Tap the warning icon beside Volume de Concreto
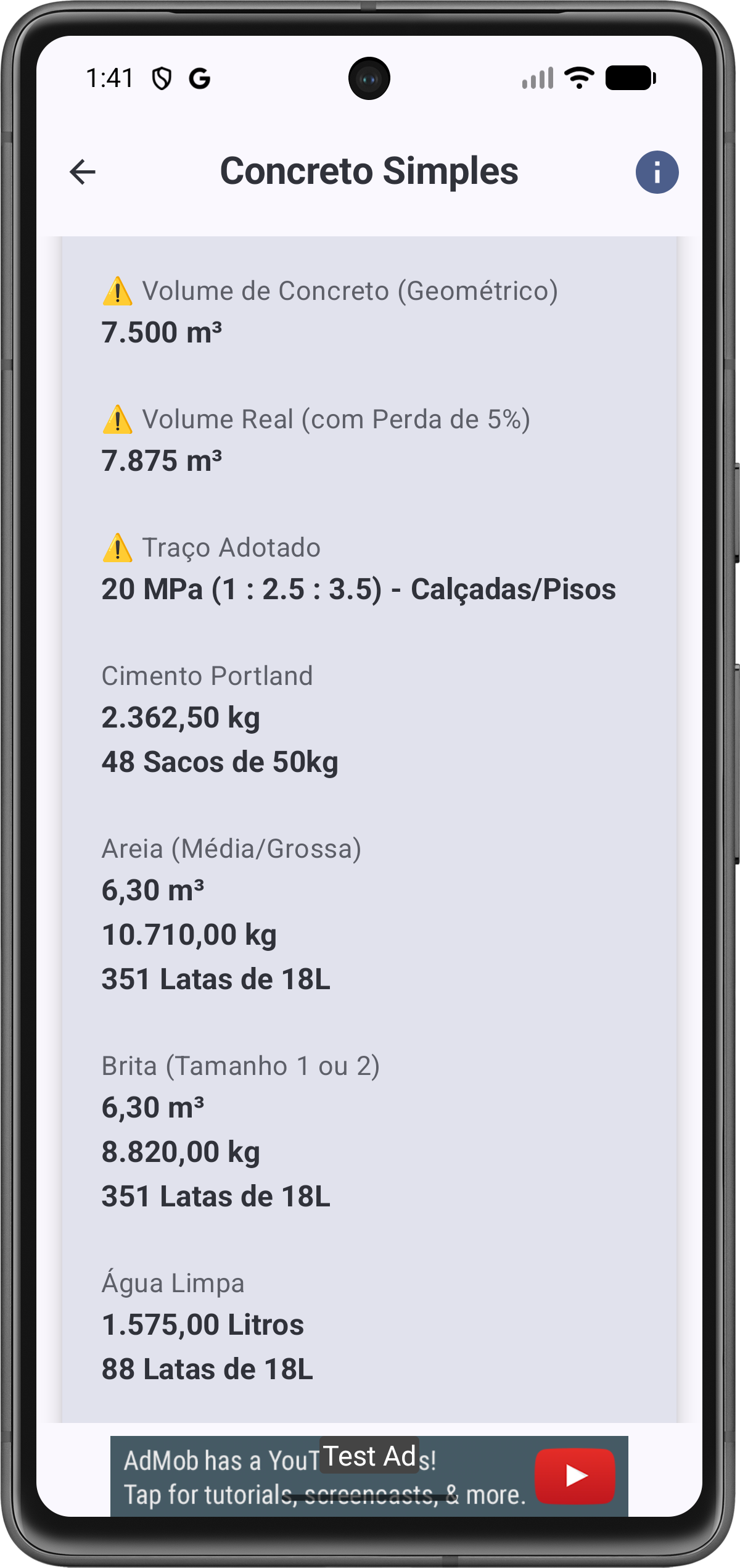The height and width of the screenshot is (1568, 740). [117, 291]
